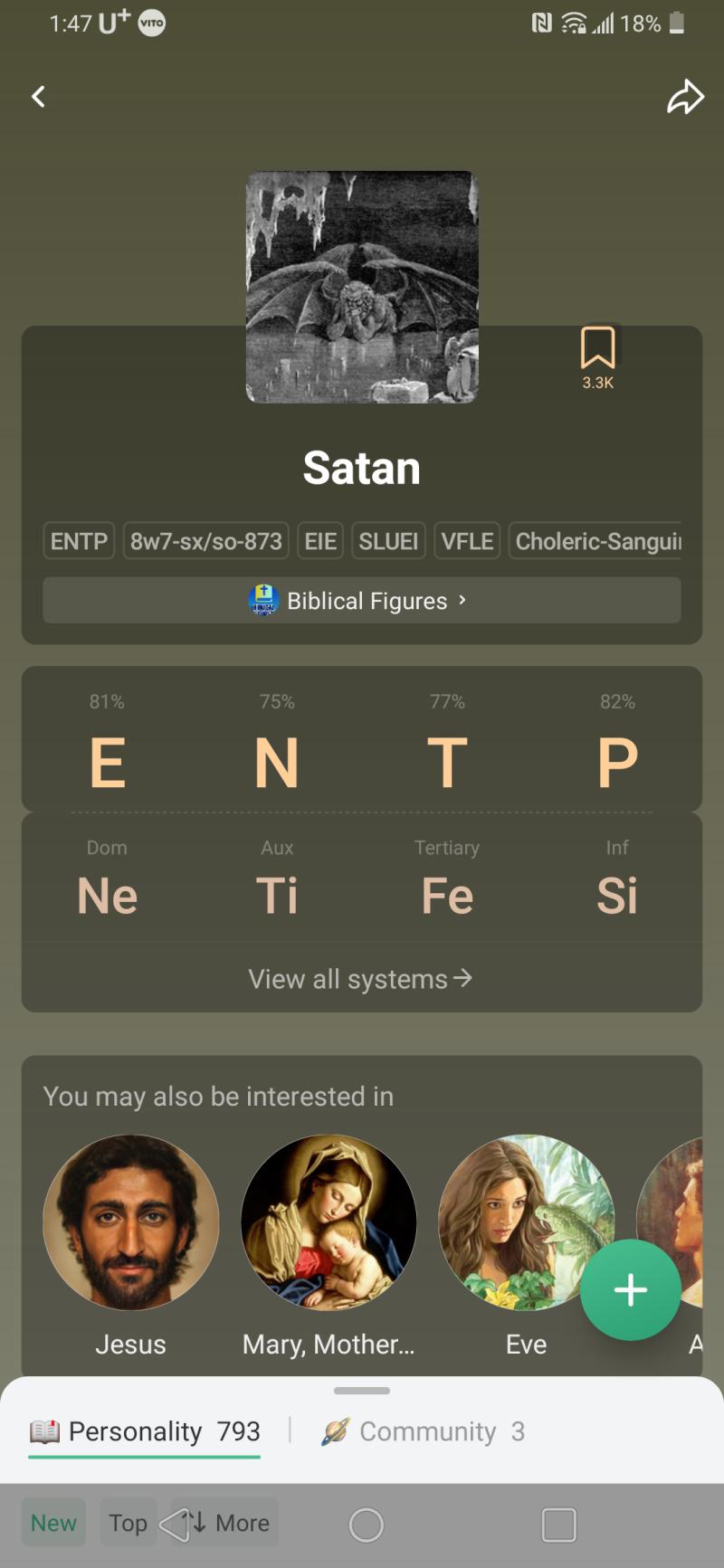Image resolution: width=724 pixels, height=1568 pixels.
Task: Tap the EIE socionics chip
Action: coord(320,541)
